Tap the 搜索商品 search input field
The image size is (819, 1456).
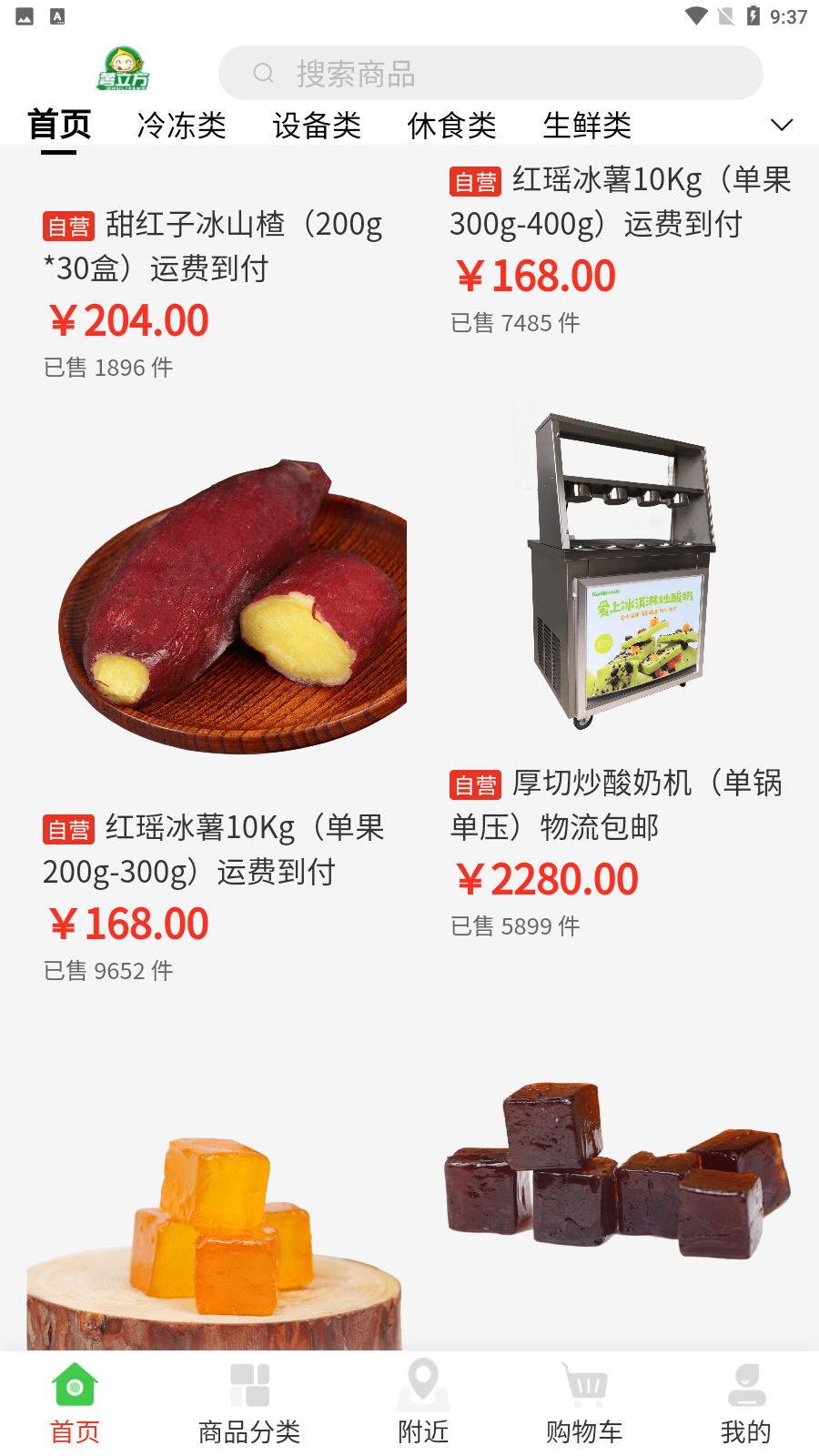click(491, 74)
